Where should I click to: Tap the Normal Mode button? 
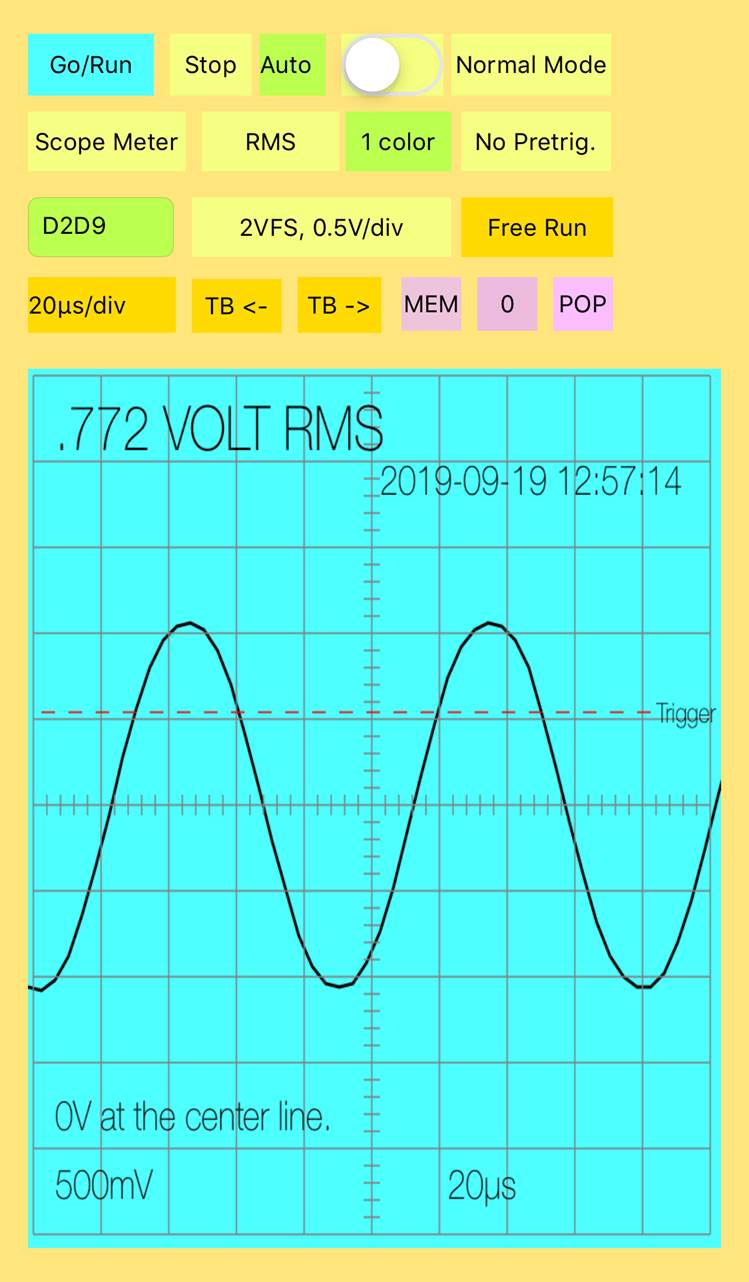pos(531,65)
